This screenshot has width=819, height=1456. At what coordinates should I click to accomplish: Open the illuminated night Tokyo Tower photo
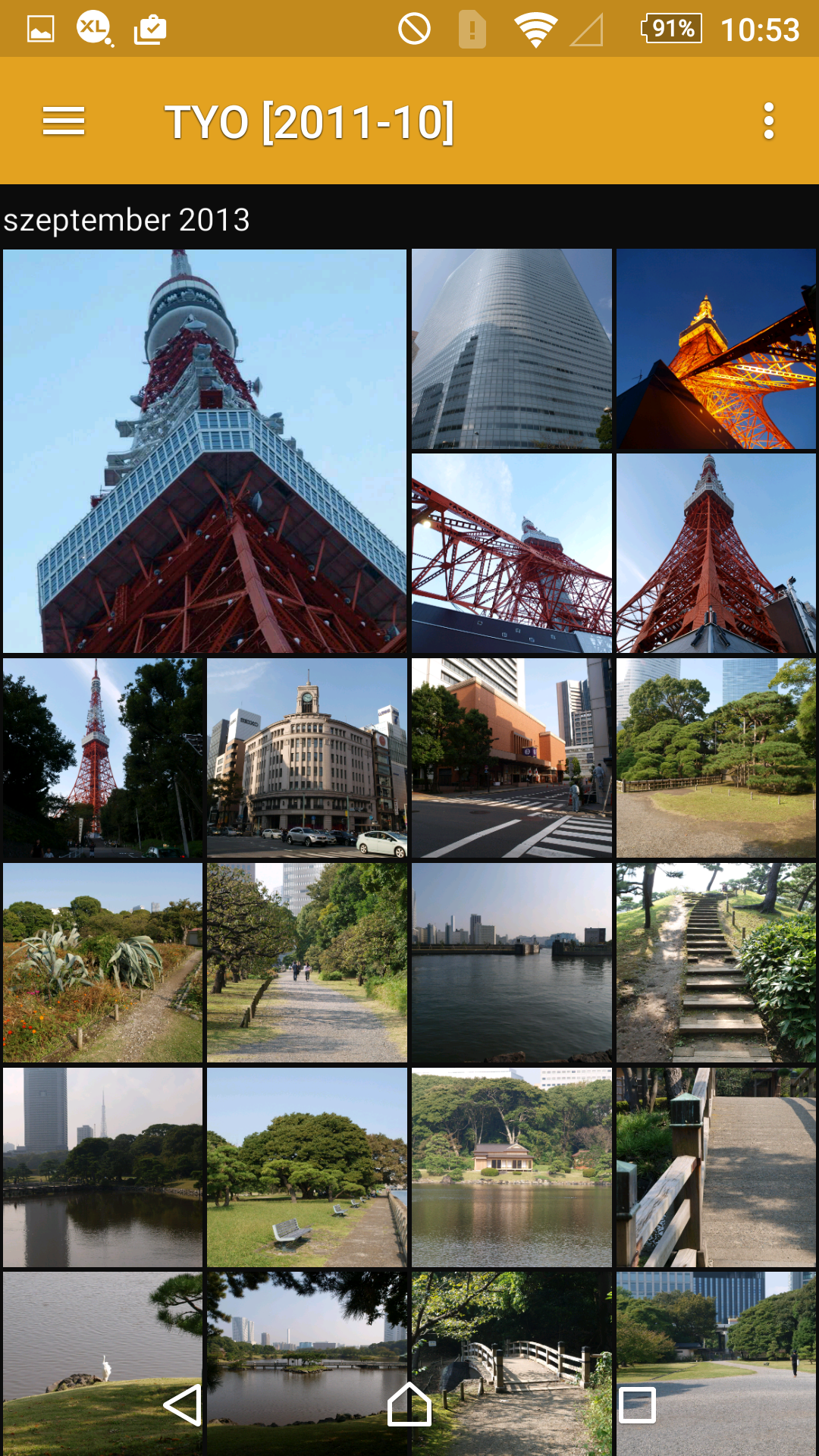click(716, 349)
